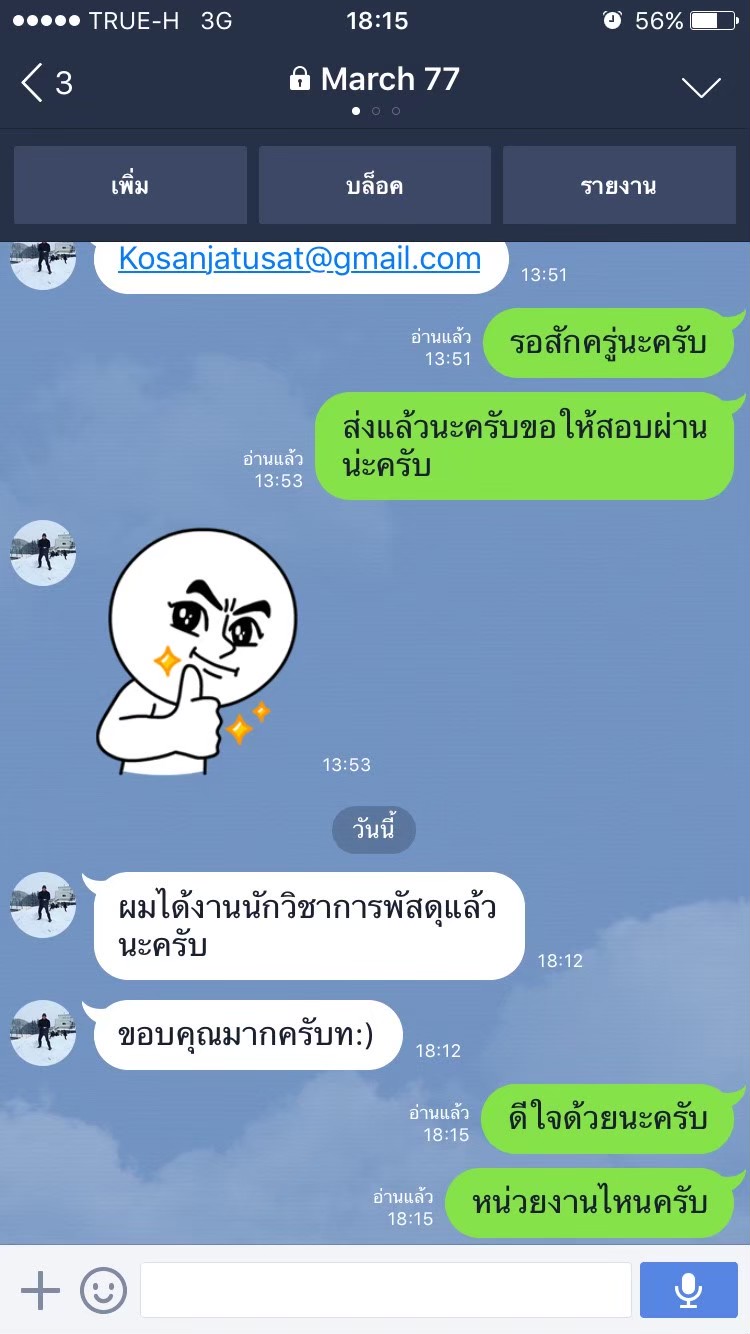This screenshot has width=750, height=1334.
Task: Open sender's profile picture beside the sticker
Action: pyautogui.click(x=43, y=552)
